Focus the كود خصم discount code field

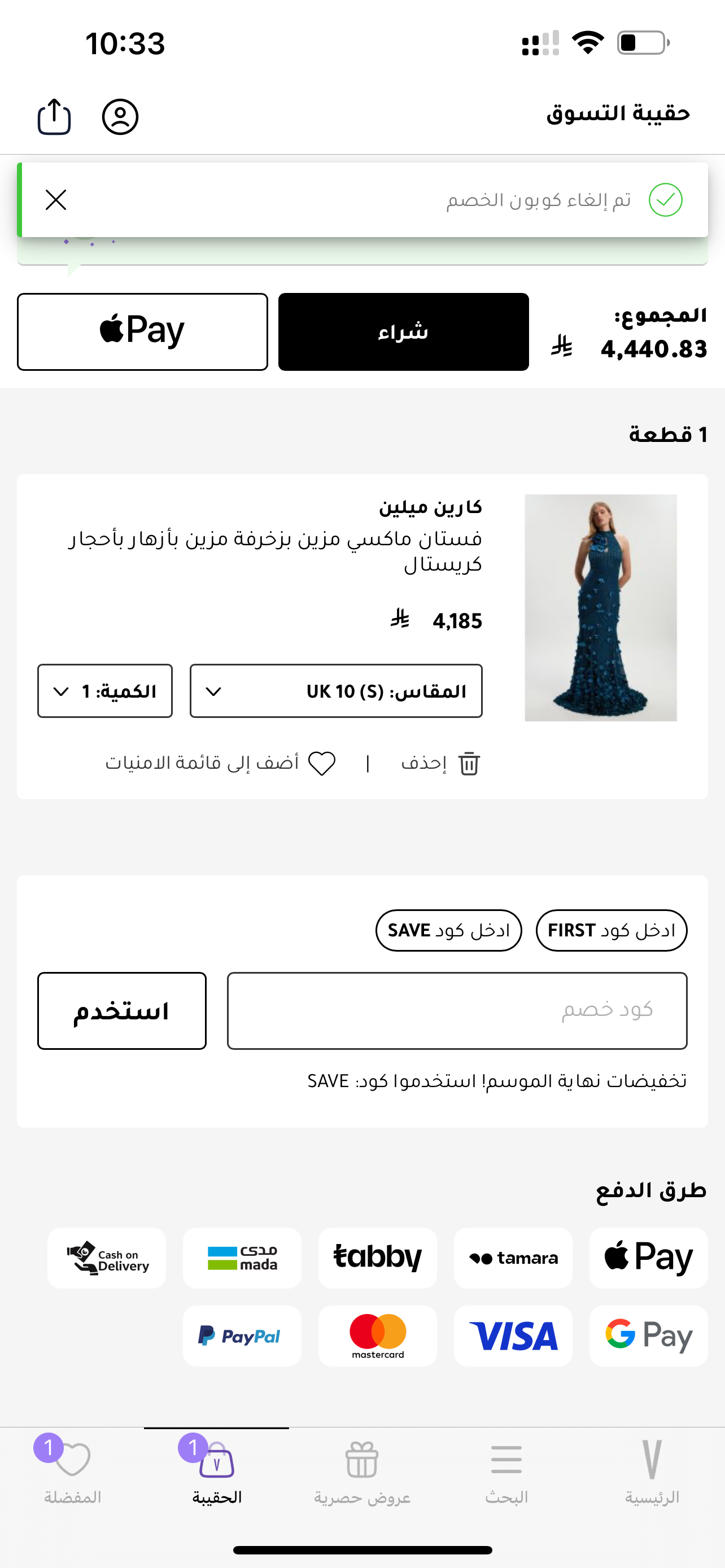point(457,1010)
